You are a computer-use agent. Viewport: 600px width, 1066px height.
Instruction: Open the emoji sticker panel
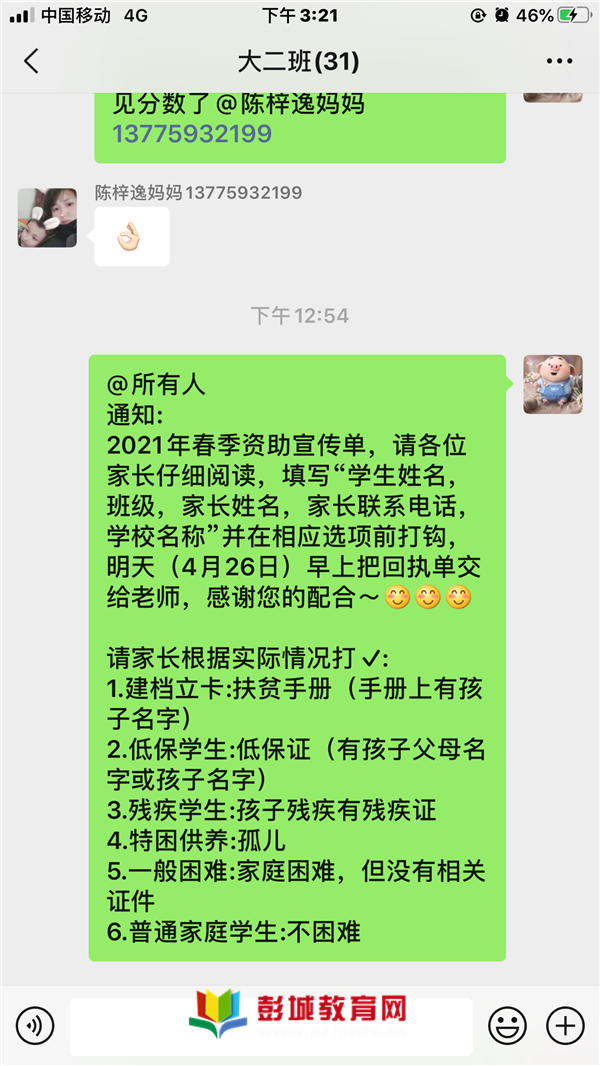(507, 1025)
